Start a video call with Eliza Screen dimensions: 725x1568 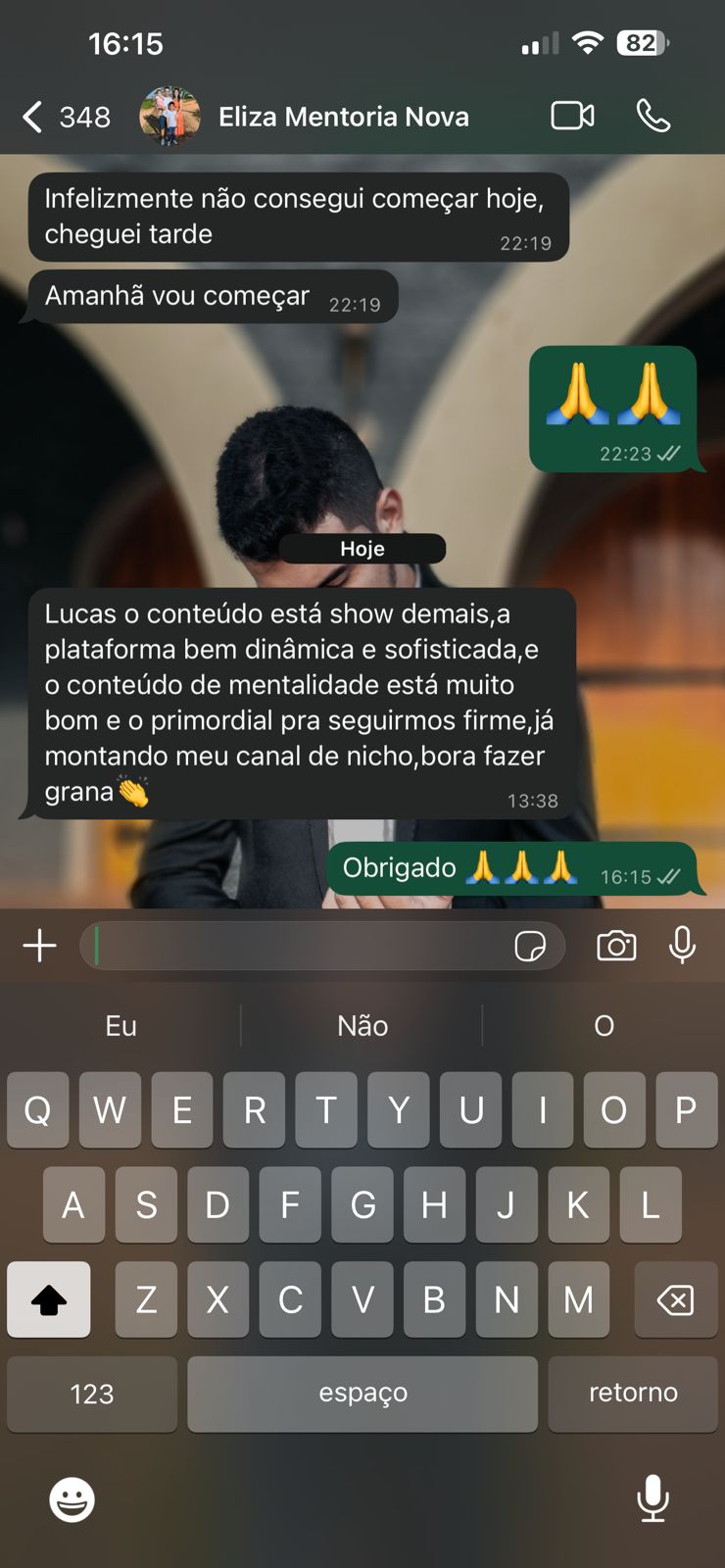pos(572,116)
